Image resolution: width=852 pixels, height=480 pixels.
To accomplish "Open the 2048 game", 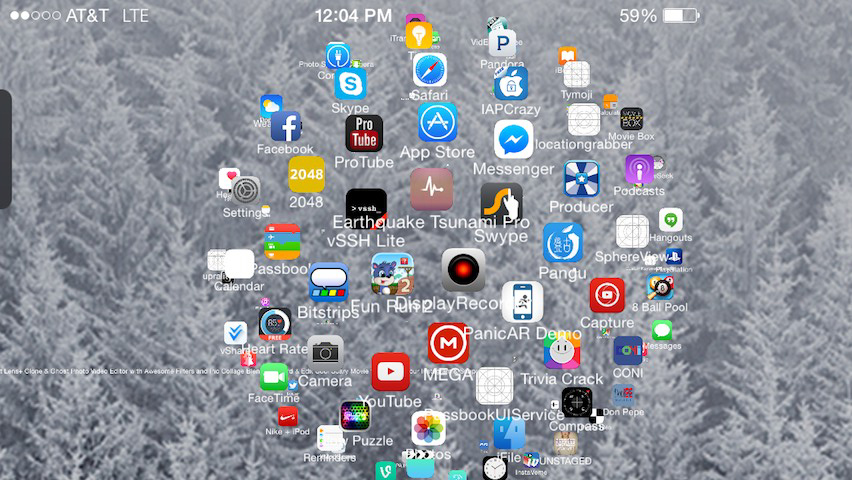I will (x=307, y=175).
